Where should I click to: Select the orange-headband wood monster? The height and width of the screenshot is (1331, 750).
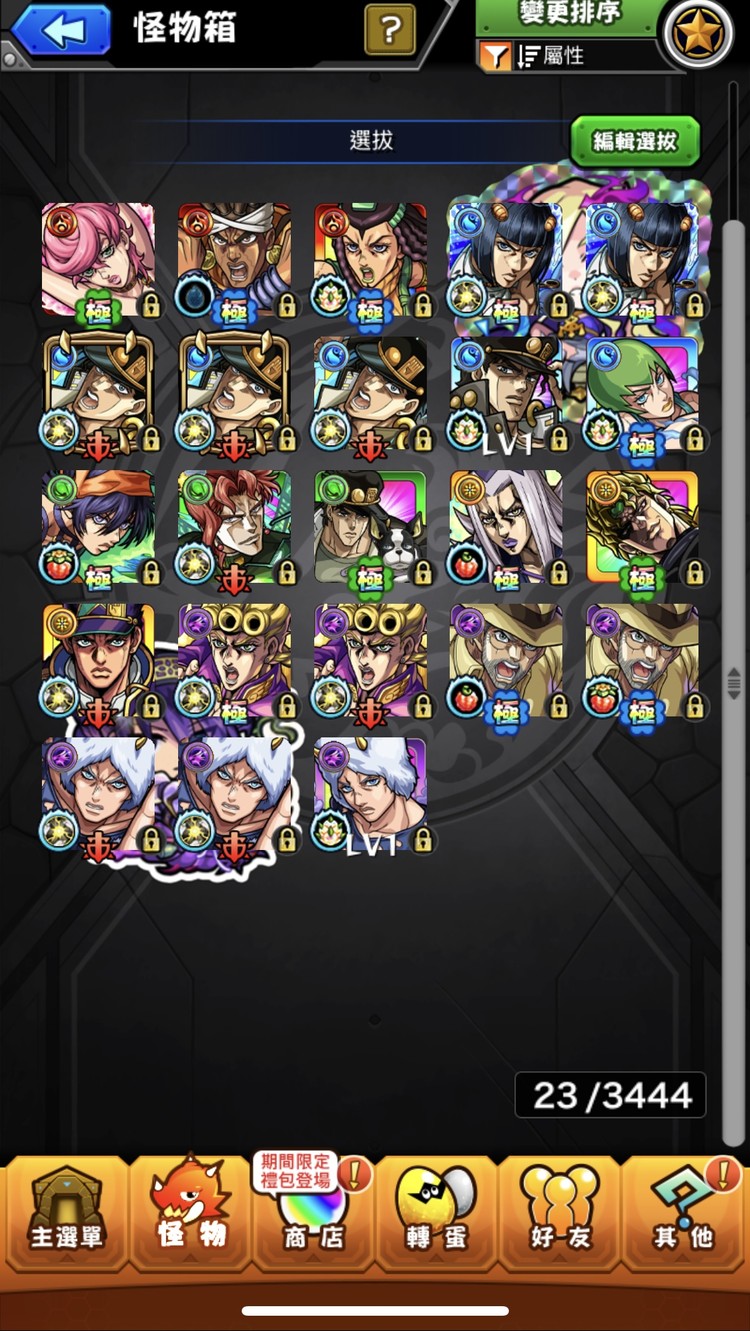[98, 527]
